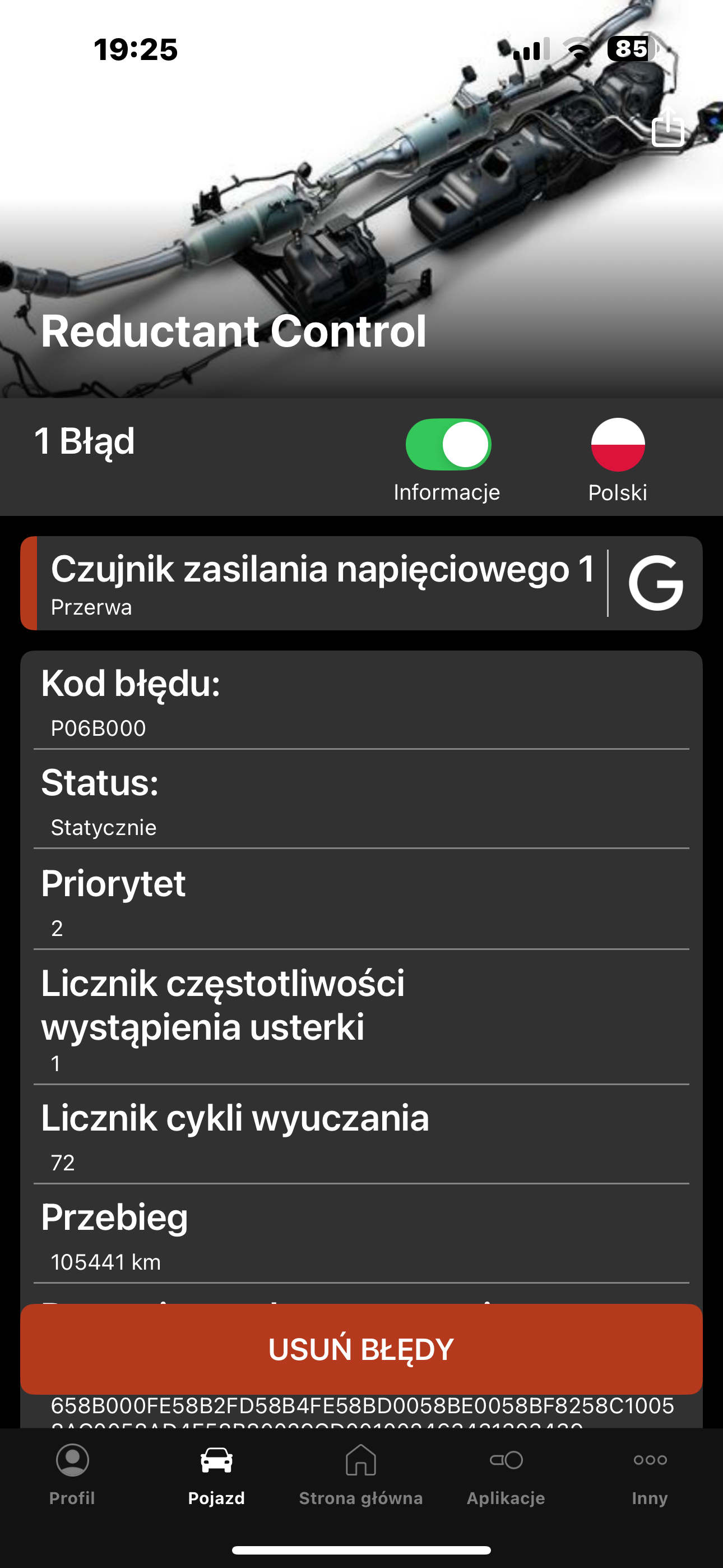Change language via Polski flag
The height and width of the screenshot is (1568, 723).
(618, 445)
